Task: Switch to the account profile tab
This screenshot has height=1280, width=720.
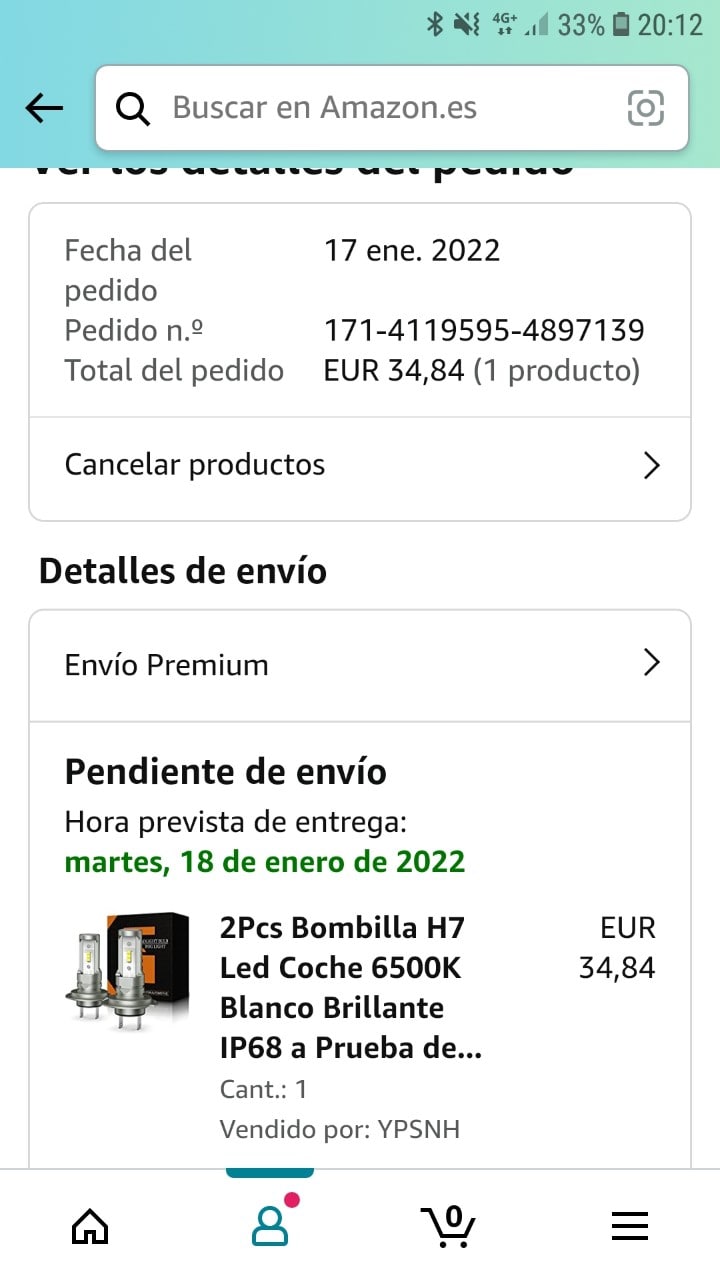Action: 270,1225
